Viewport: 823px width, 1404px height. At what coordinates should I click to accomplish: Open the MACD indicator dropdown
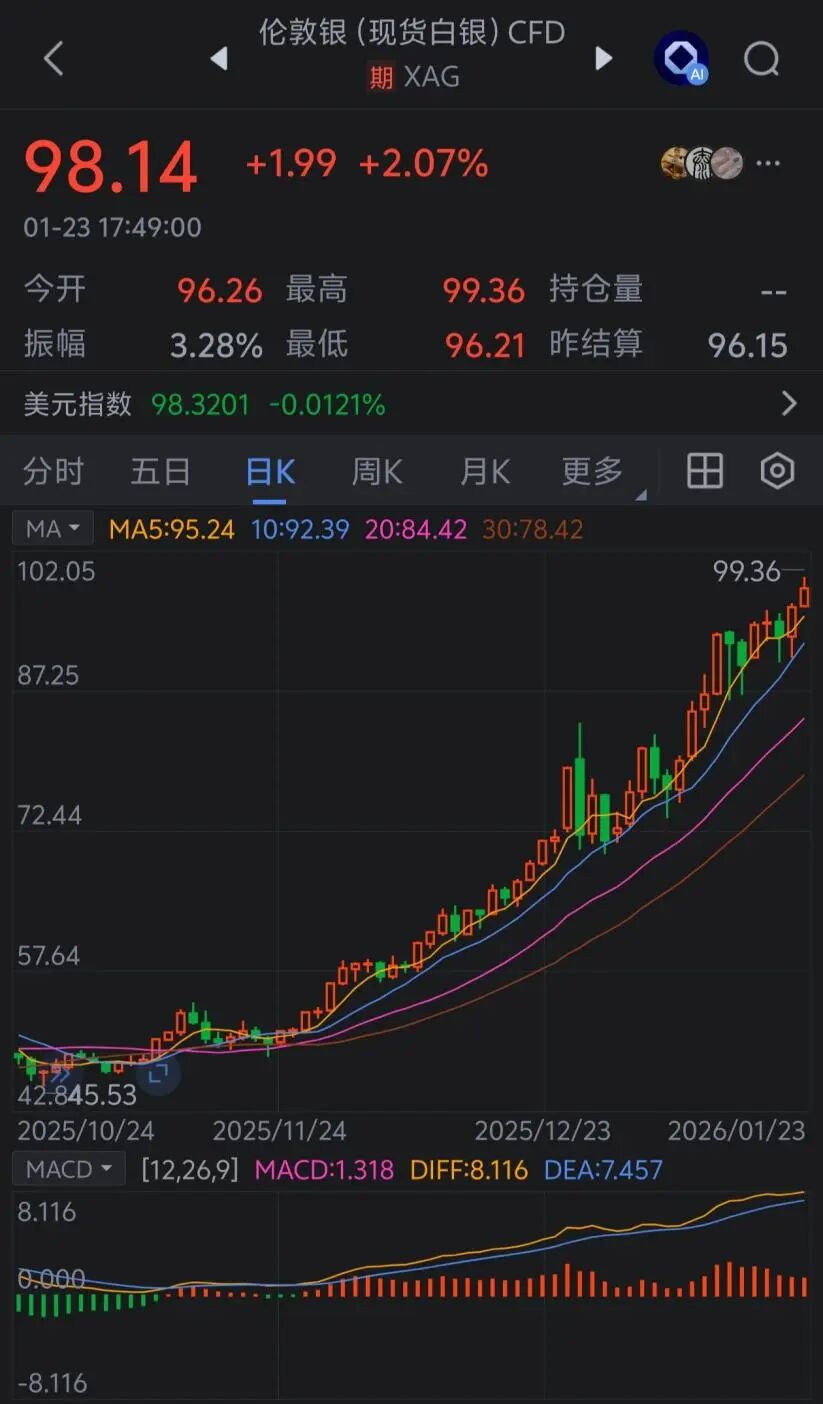(68, 1169)
